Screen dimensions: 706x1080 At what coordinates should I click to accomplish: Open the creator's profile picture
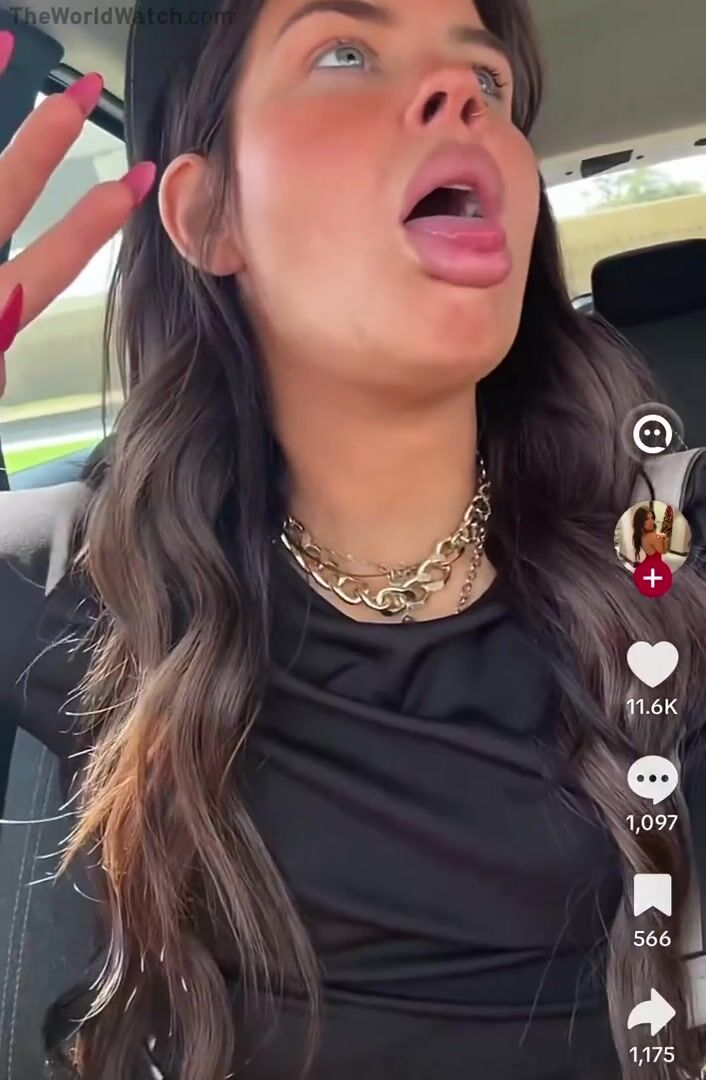click(x=652, y=537)
